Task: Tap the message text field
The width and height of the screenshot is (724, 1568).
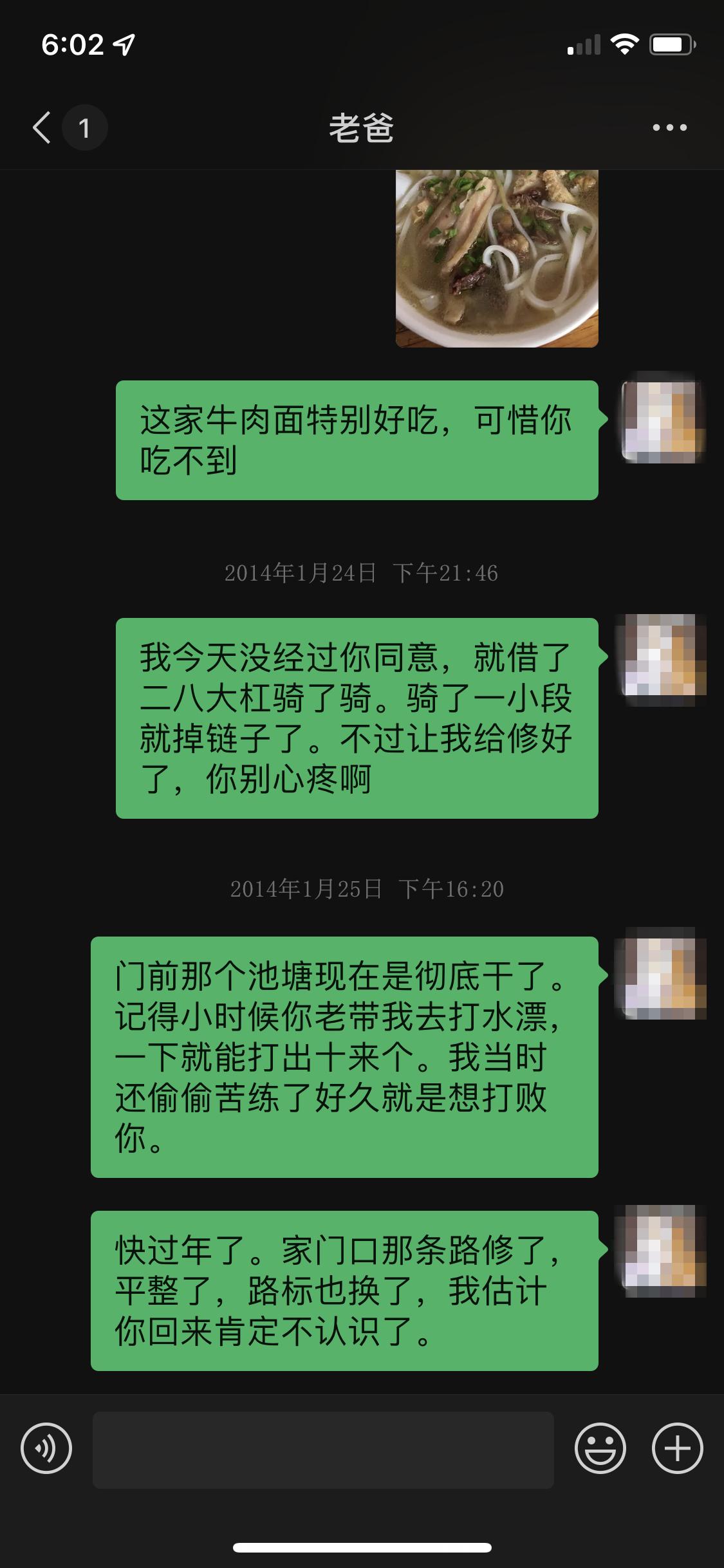Action: tap(323, 1449)
